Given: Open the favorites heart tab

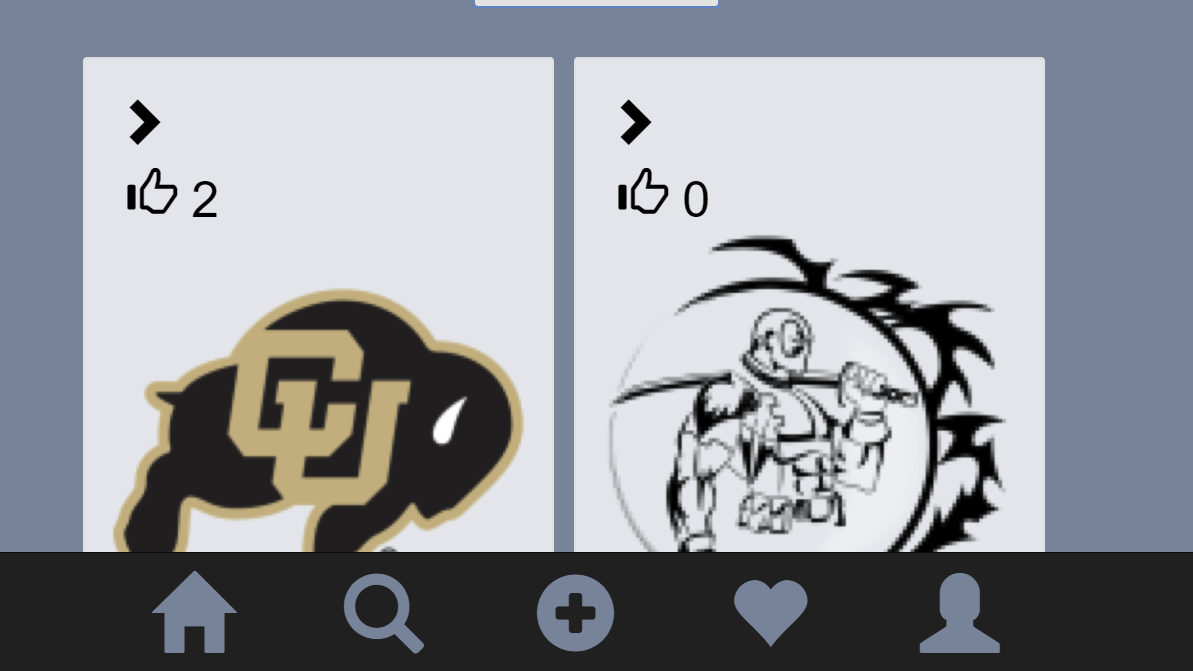Looking at the screenshot, I should point(770,612).
